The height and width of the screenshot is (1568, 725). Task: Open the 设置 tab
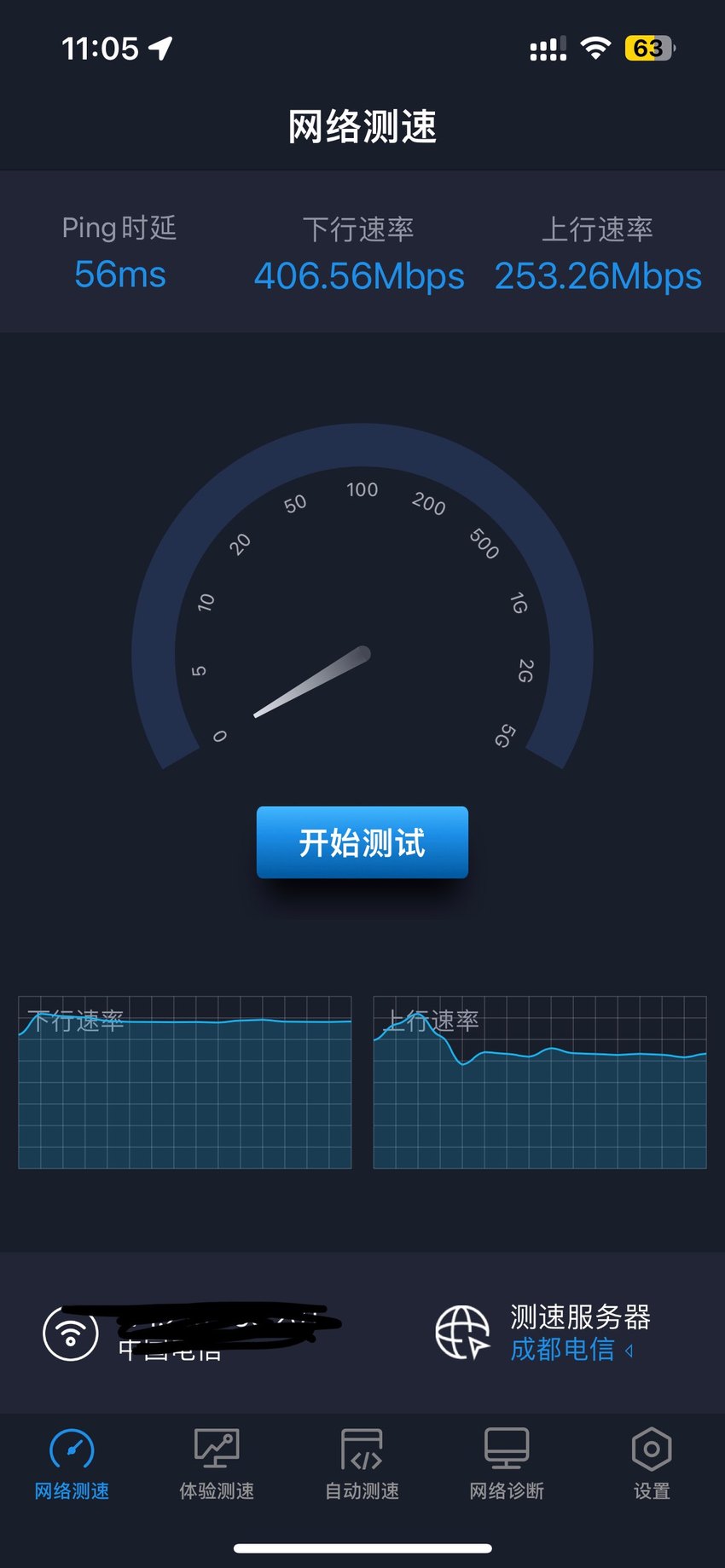652,1464
